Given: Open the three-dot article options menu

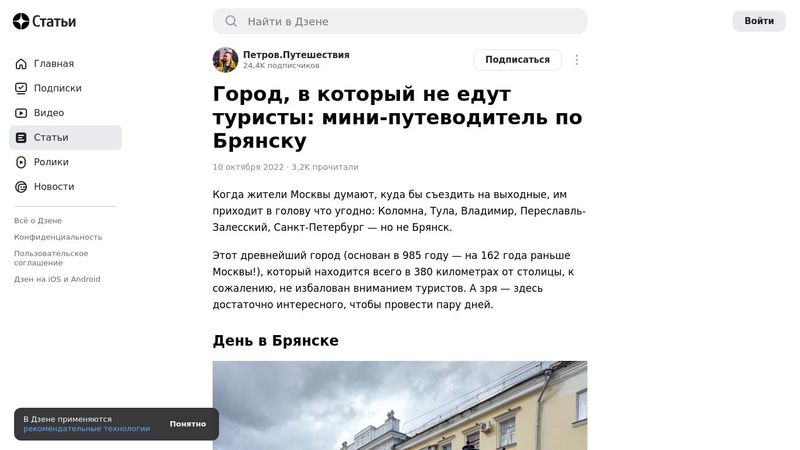Looking at the screenshot, I should point(576,60).
